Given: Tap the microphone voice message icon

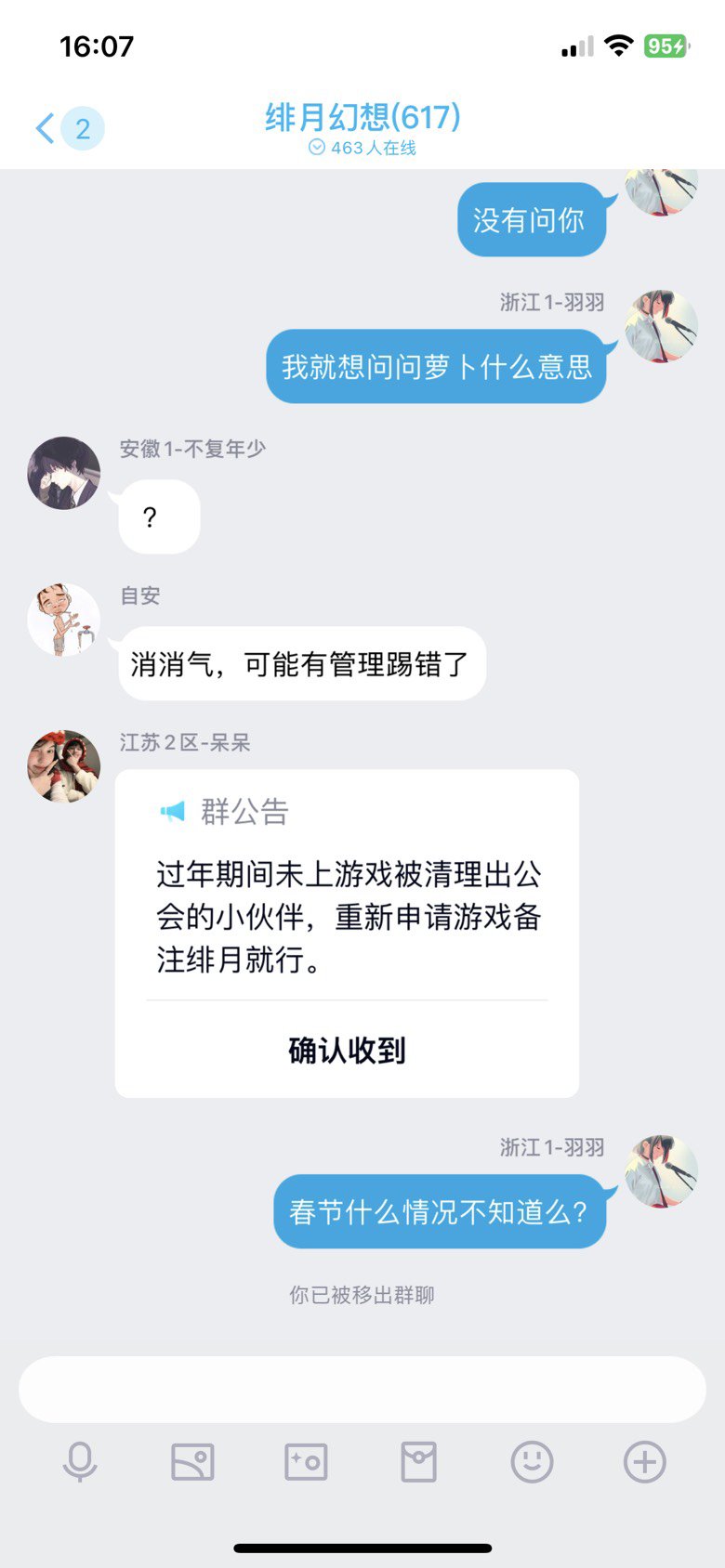Looking at the screenshot, I should (x=80, y=1462).
